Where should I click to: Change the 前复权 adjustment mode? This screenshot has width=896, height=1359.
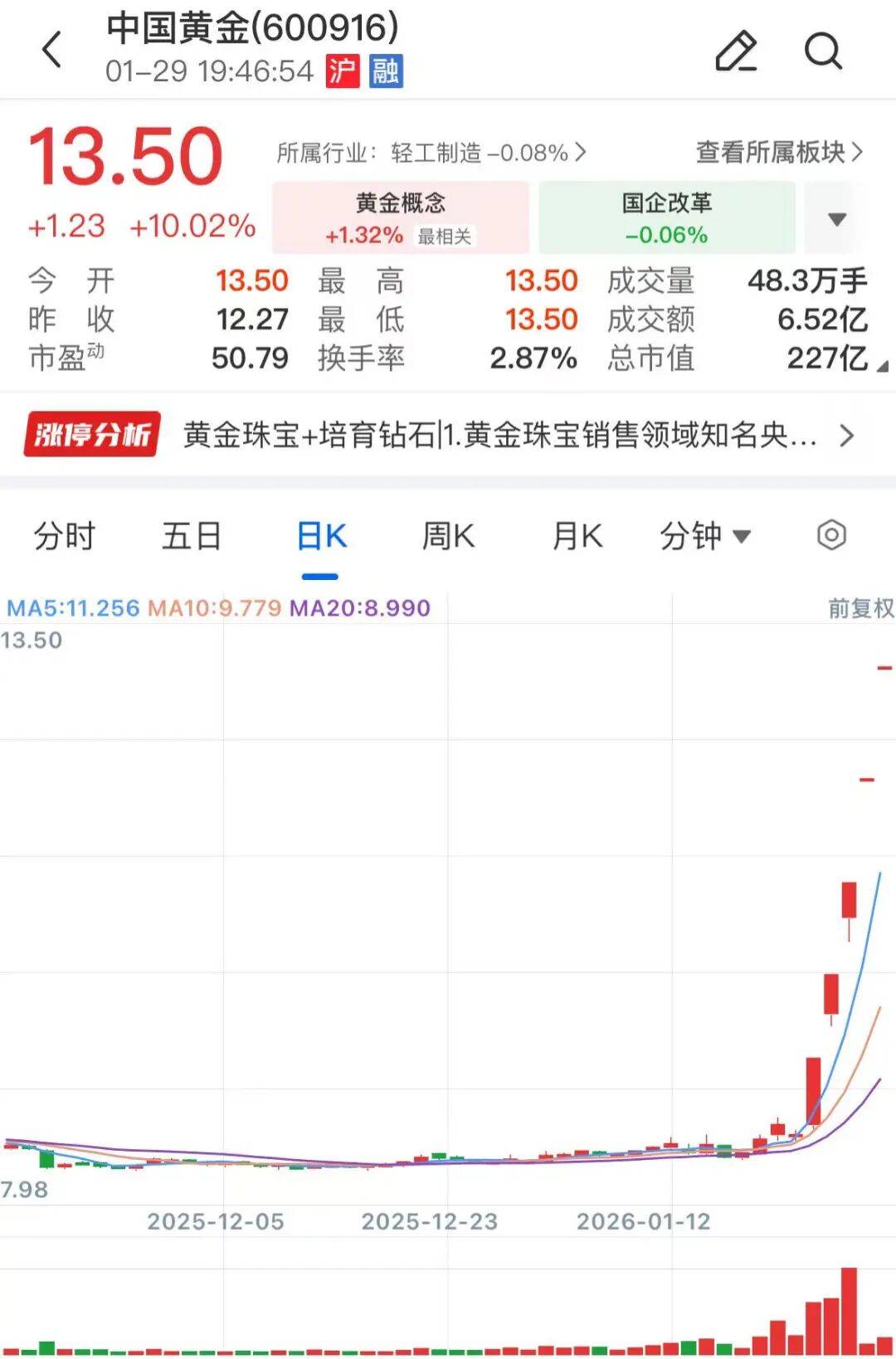coord(860,608)
